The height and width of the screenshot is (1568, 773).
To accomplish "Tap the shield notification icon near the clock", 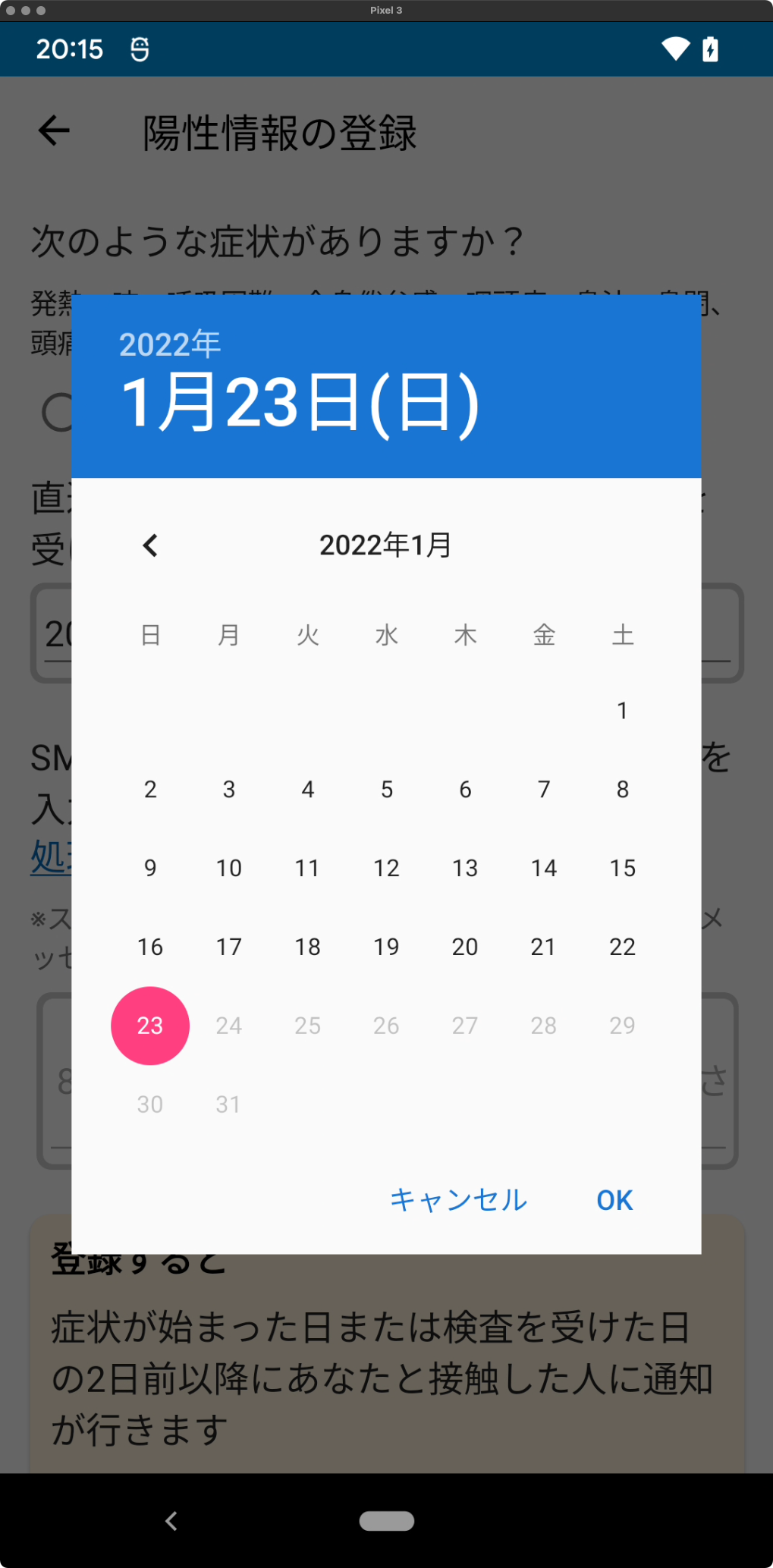I will [x=140, y=49].
